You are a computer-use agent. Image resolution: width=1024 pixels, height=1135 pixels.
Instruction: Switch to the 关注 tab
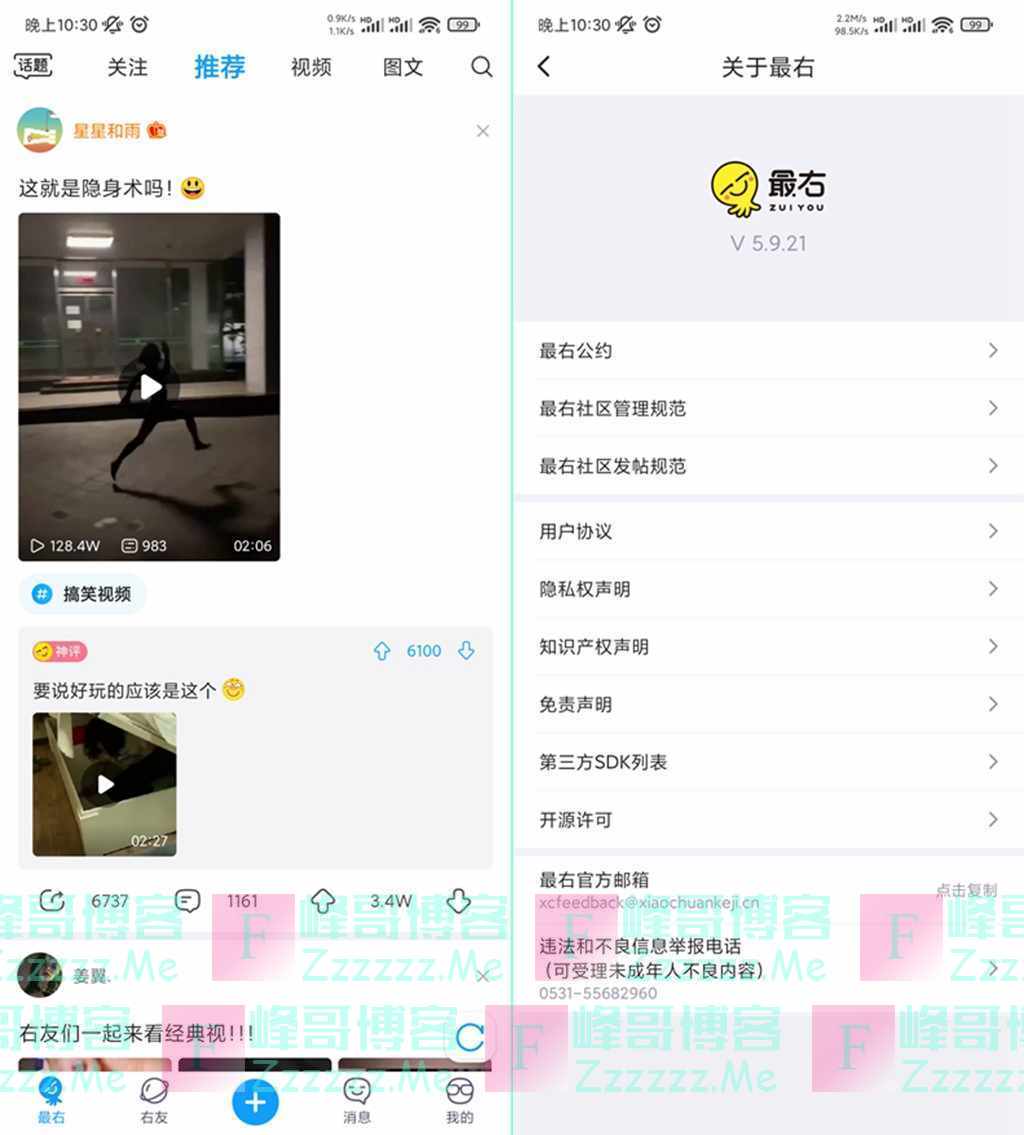click(x=127, y=67)
